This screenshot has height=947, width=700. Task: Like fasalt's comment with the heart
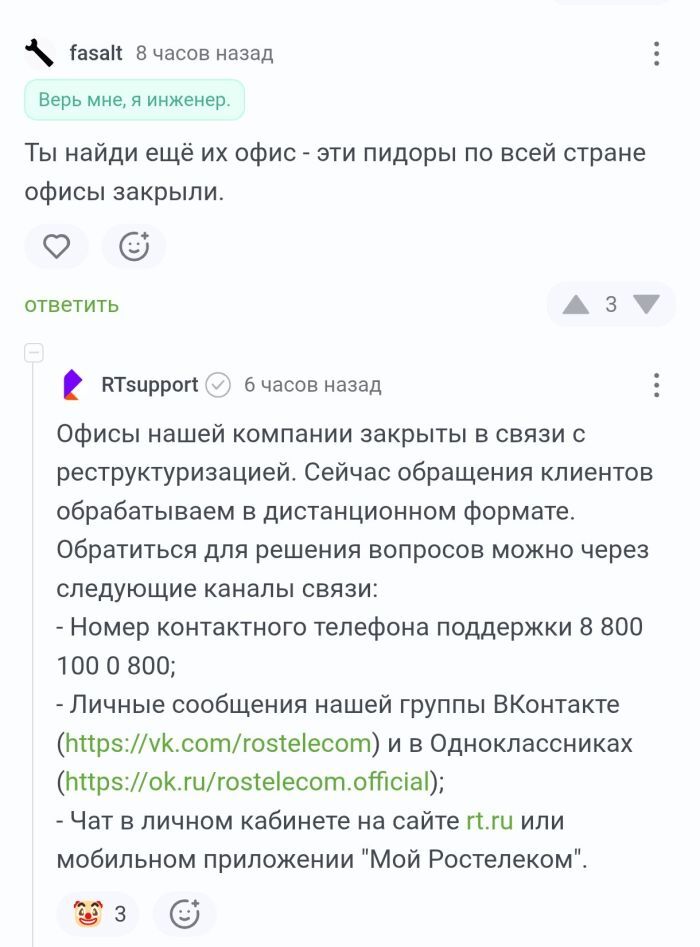57,246
